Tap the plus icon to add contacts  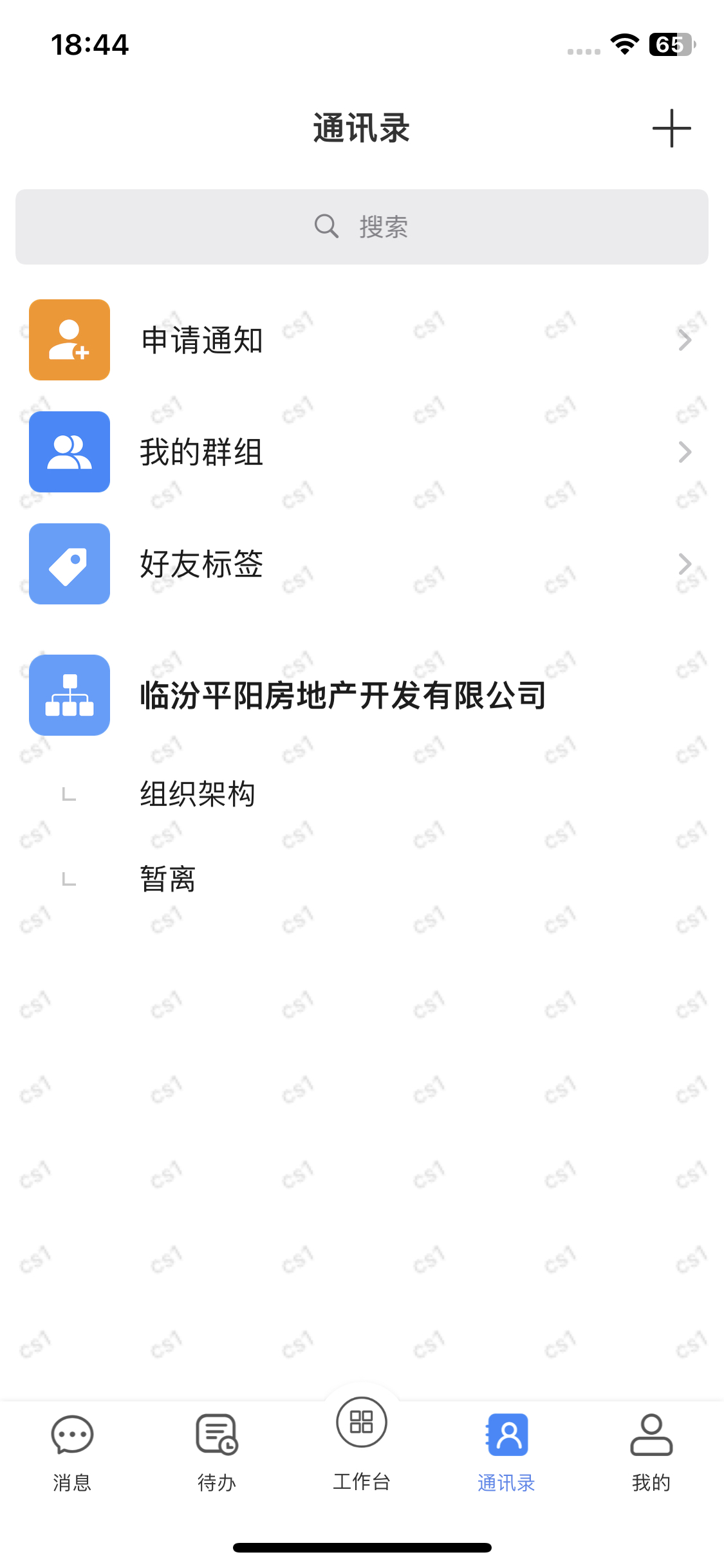671,127
